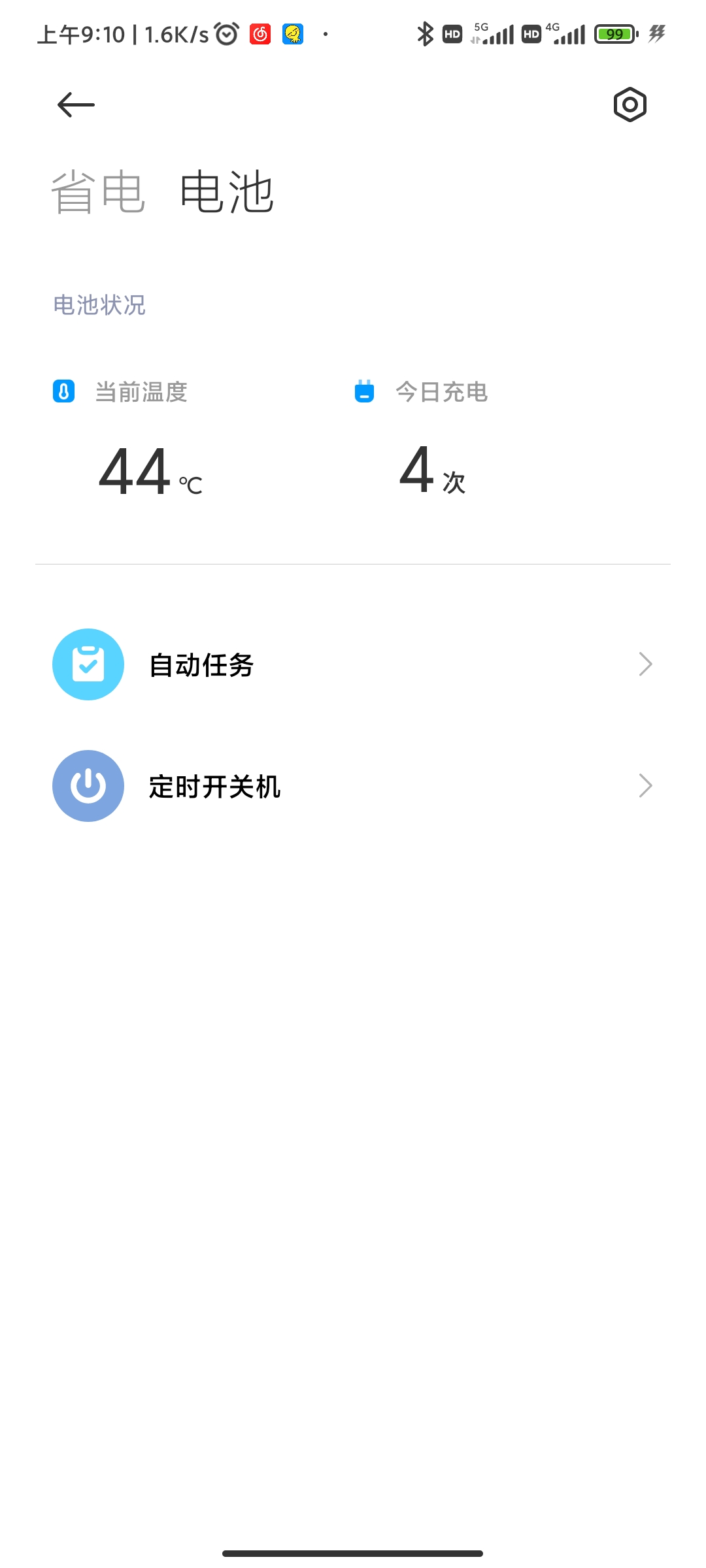Open 定时开关机 settings
The image size is (706, 1568).
353,786
